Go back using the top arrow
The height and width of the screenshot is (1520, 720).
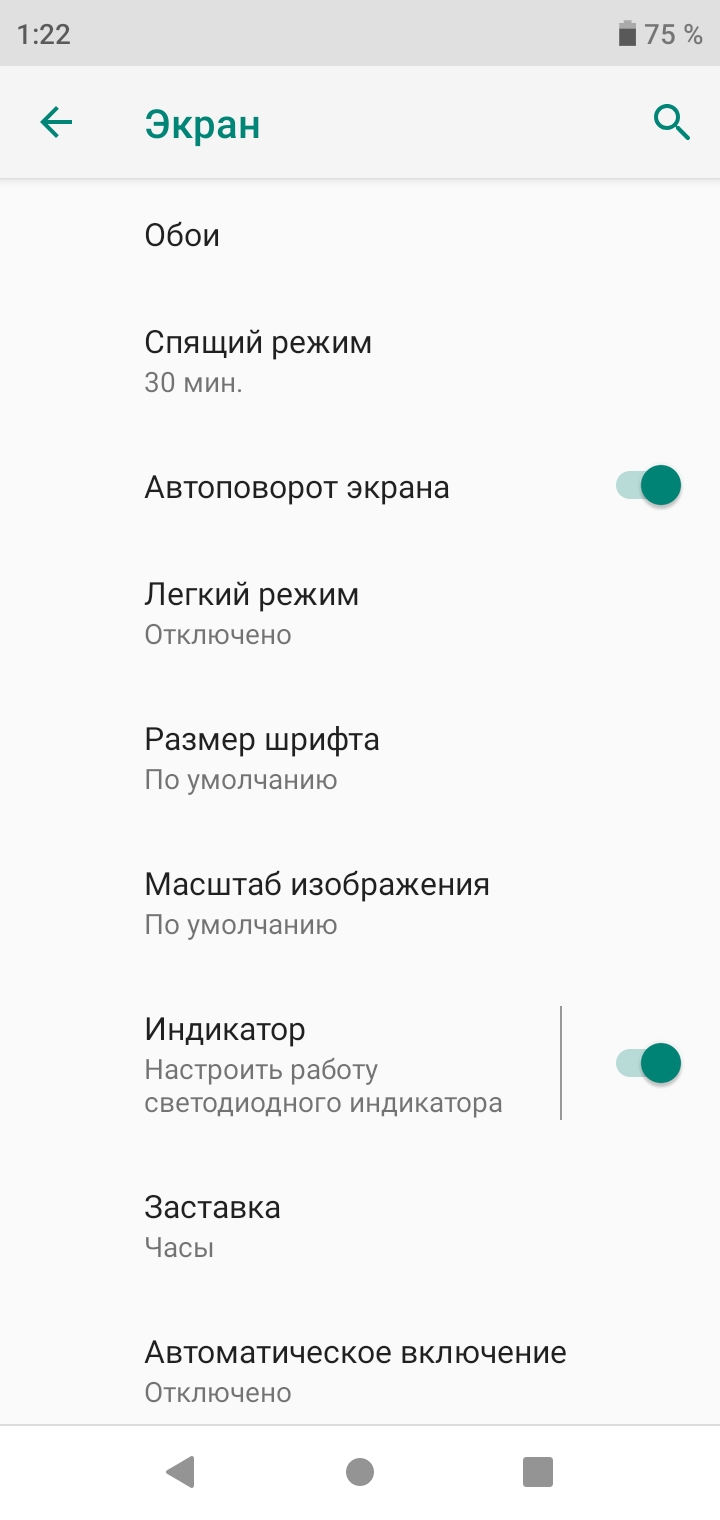[57, 123]
